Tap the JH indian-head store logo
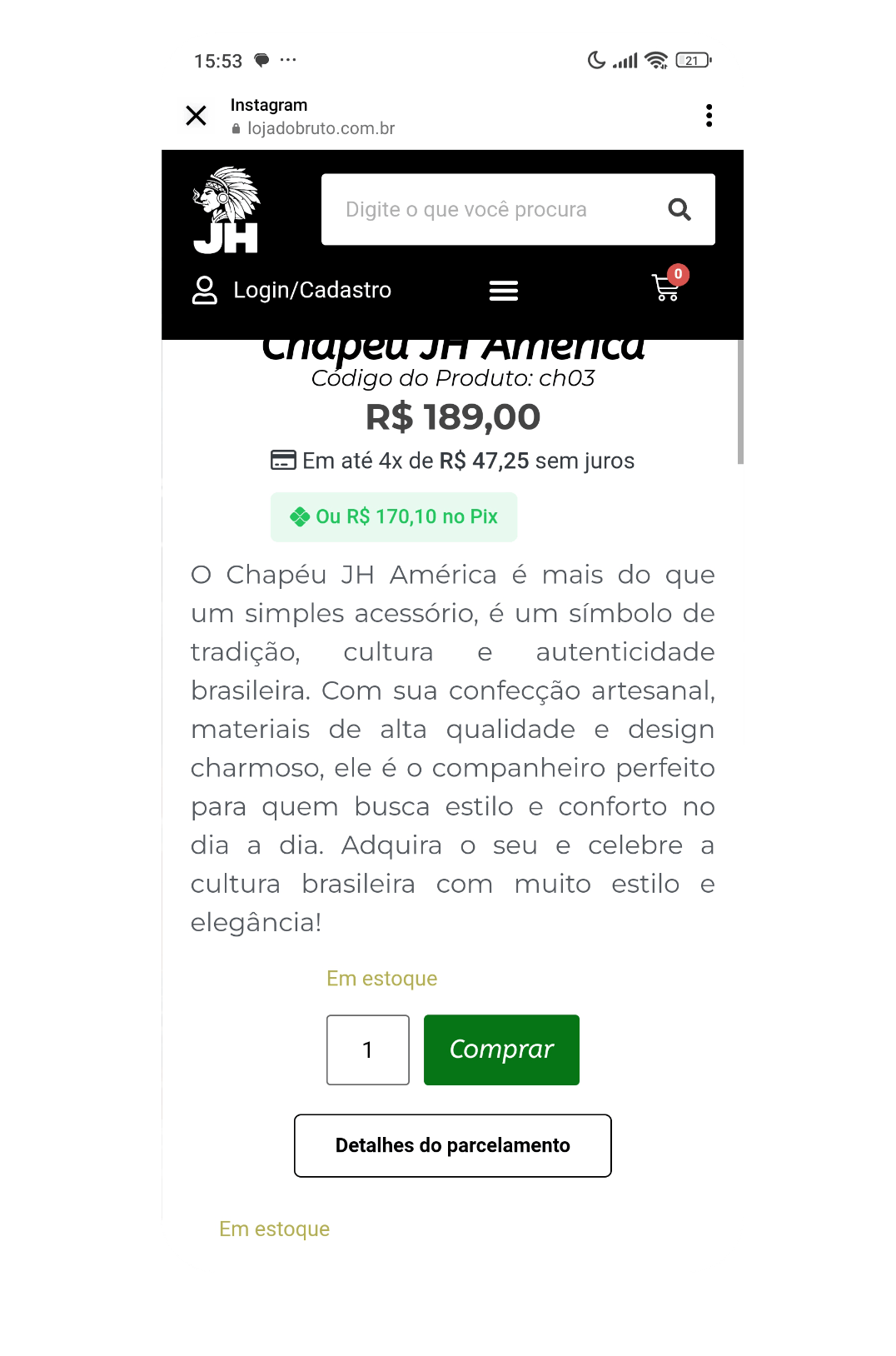The image size is (896, 1356). point(226,210)
